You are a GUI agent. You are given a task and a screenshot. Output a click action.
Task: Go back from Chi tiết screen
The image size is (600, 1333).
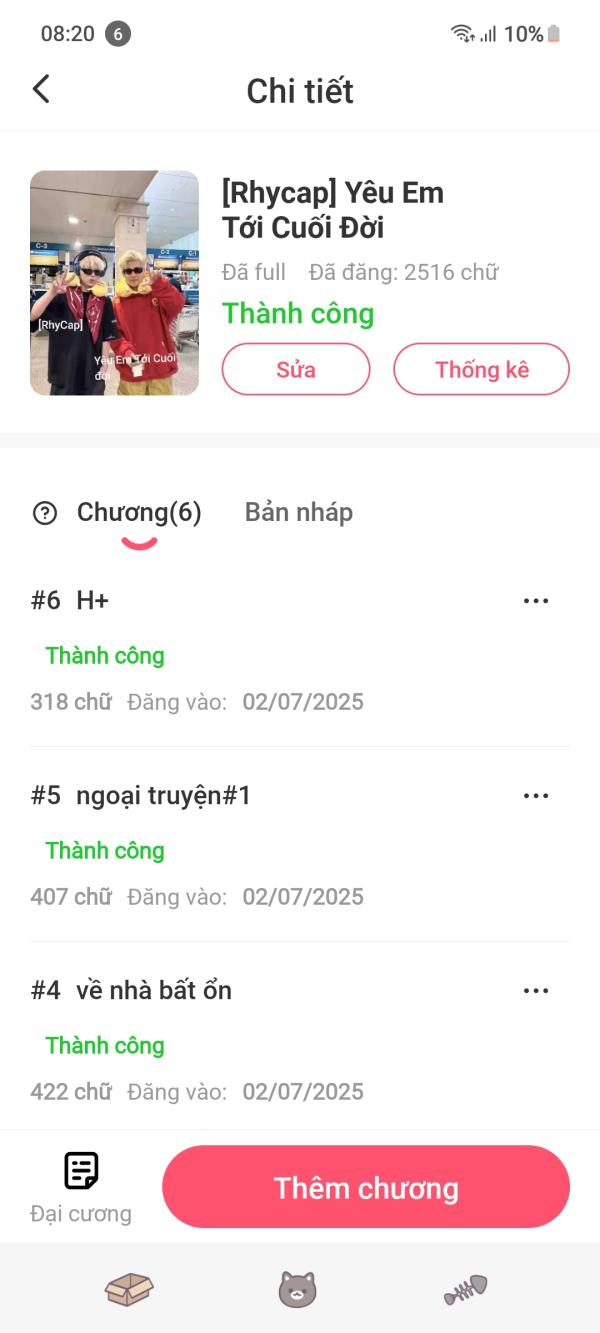[x=41, y=89]
